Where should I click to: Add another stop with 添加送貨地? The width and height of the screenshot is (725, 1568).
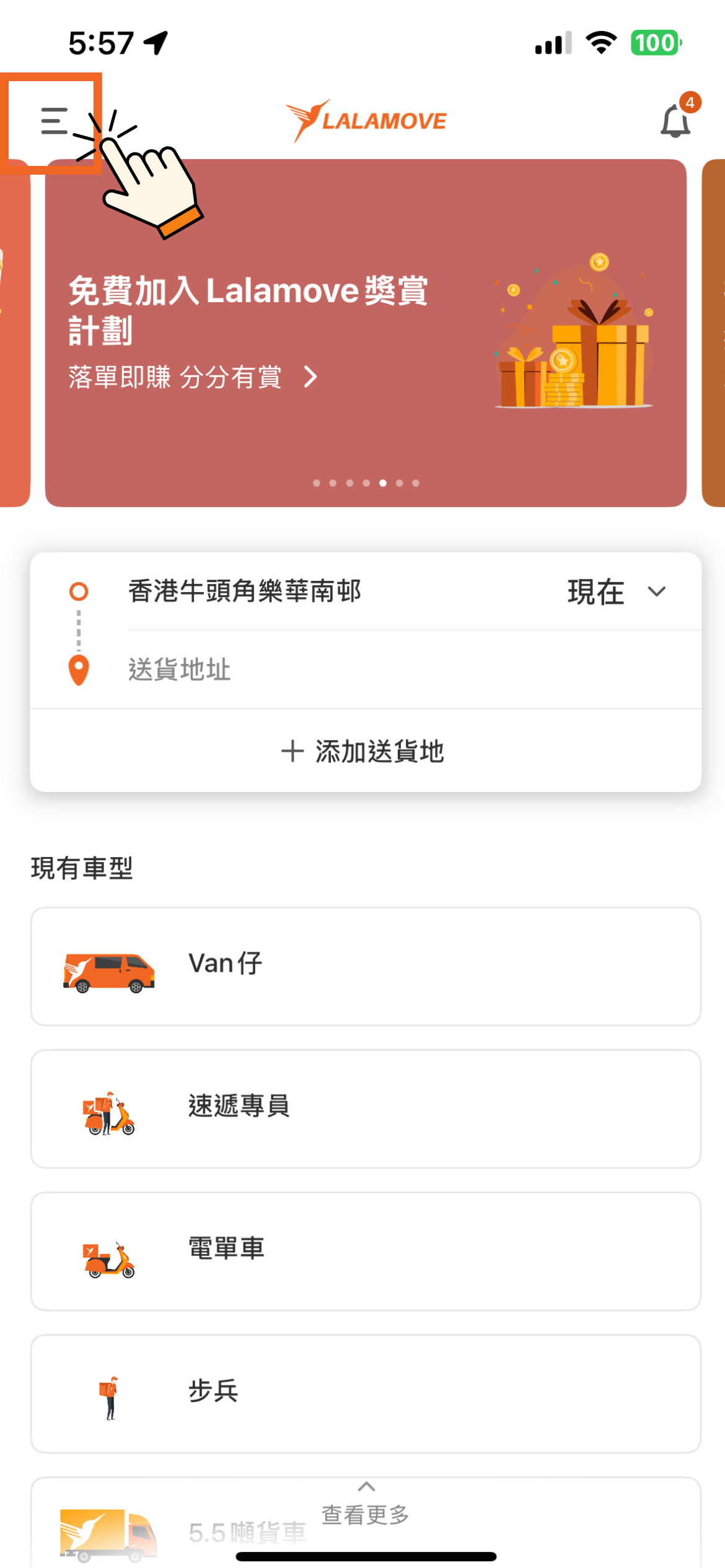[x=363, y=751]
